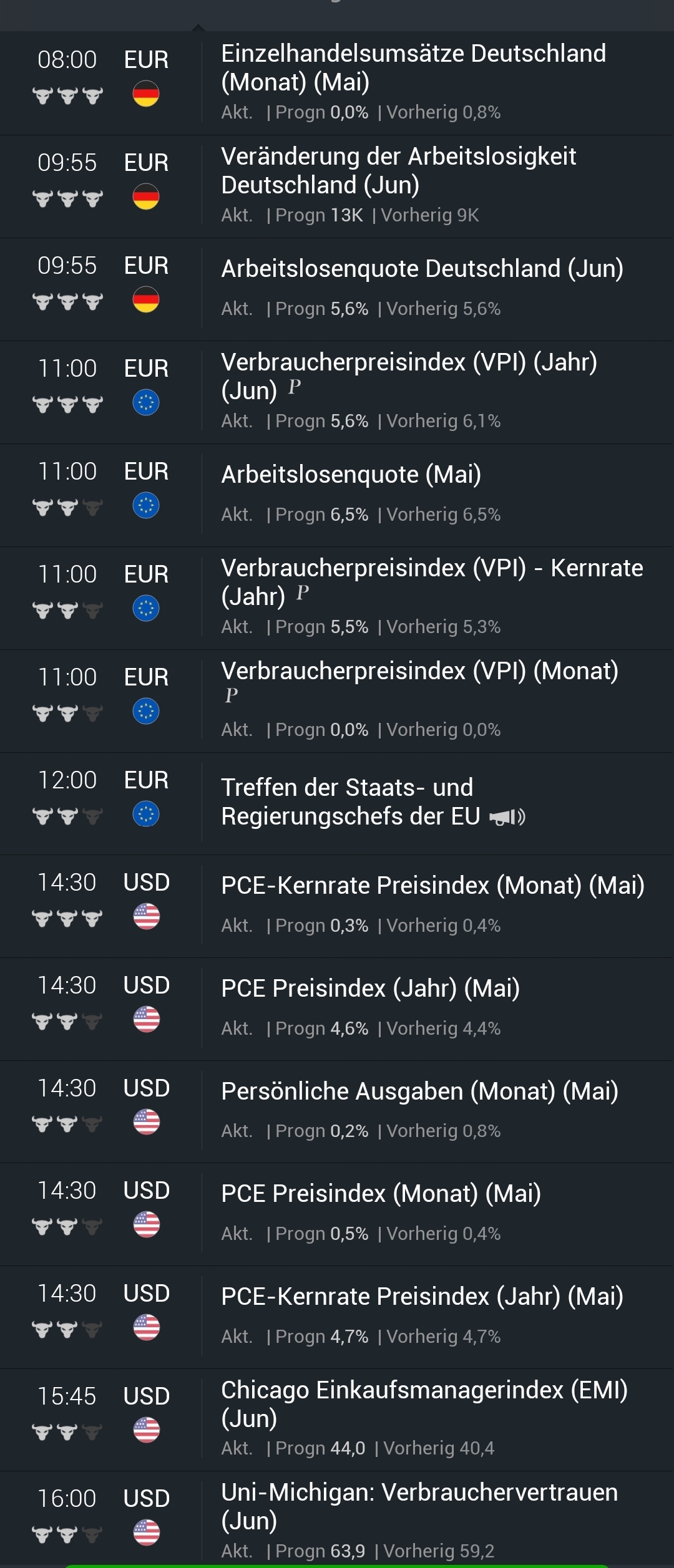
Task: View Veränderung der Arbeitslosigkeit Deutschland (Jun)
Action: click(398, 171)
